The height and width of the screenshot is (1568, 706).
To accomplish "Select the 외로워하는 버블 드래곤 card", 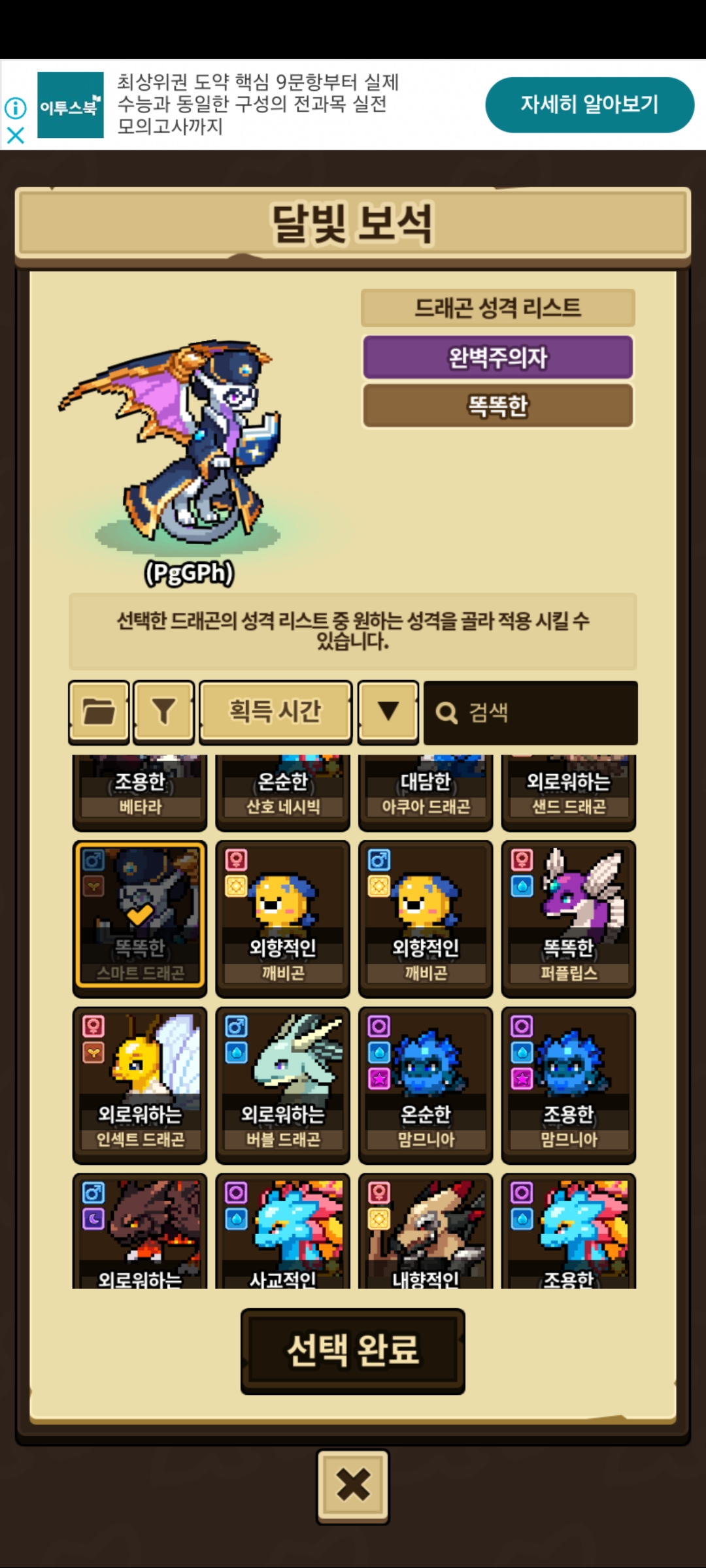I will tap(282, 1085).
